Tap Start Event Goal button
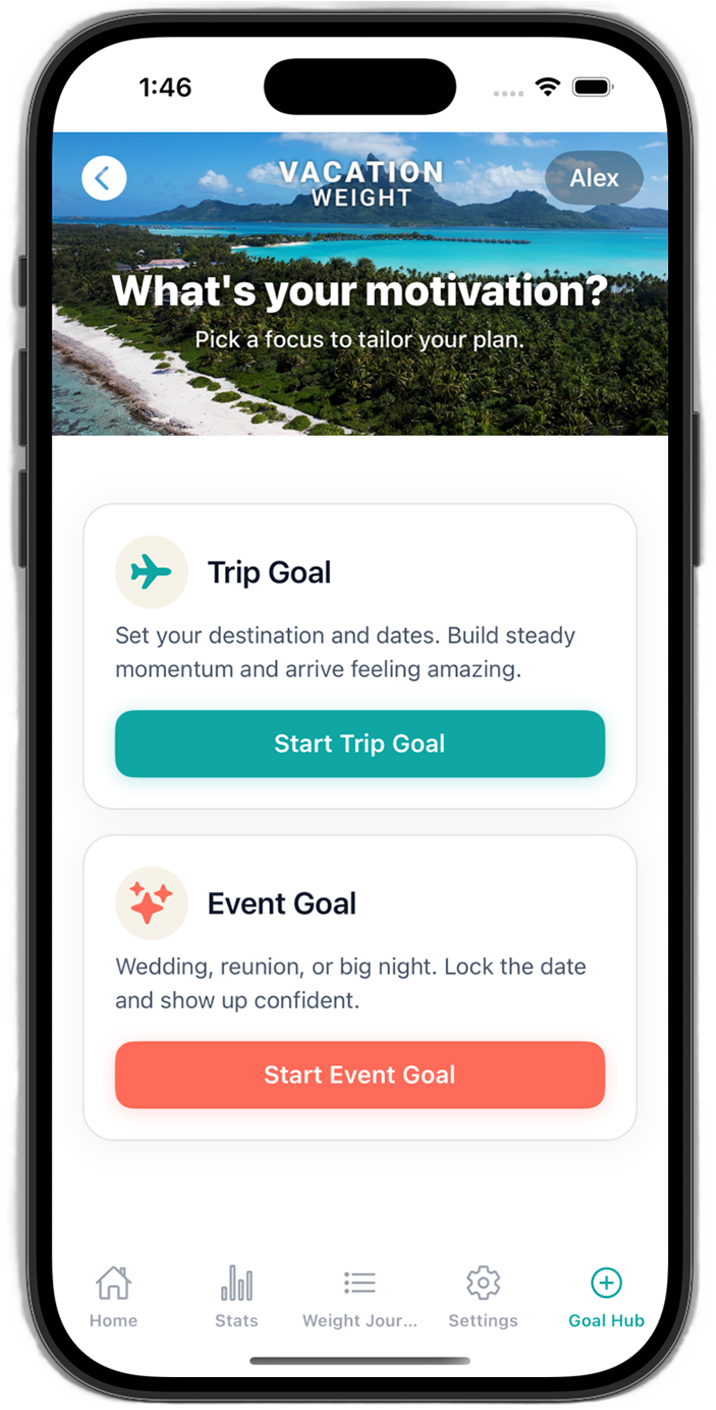716x1410 pixels. [x=360, y=1075]
